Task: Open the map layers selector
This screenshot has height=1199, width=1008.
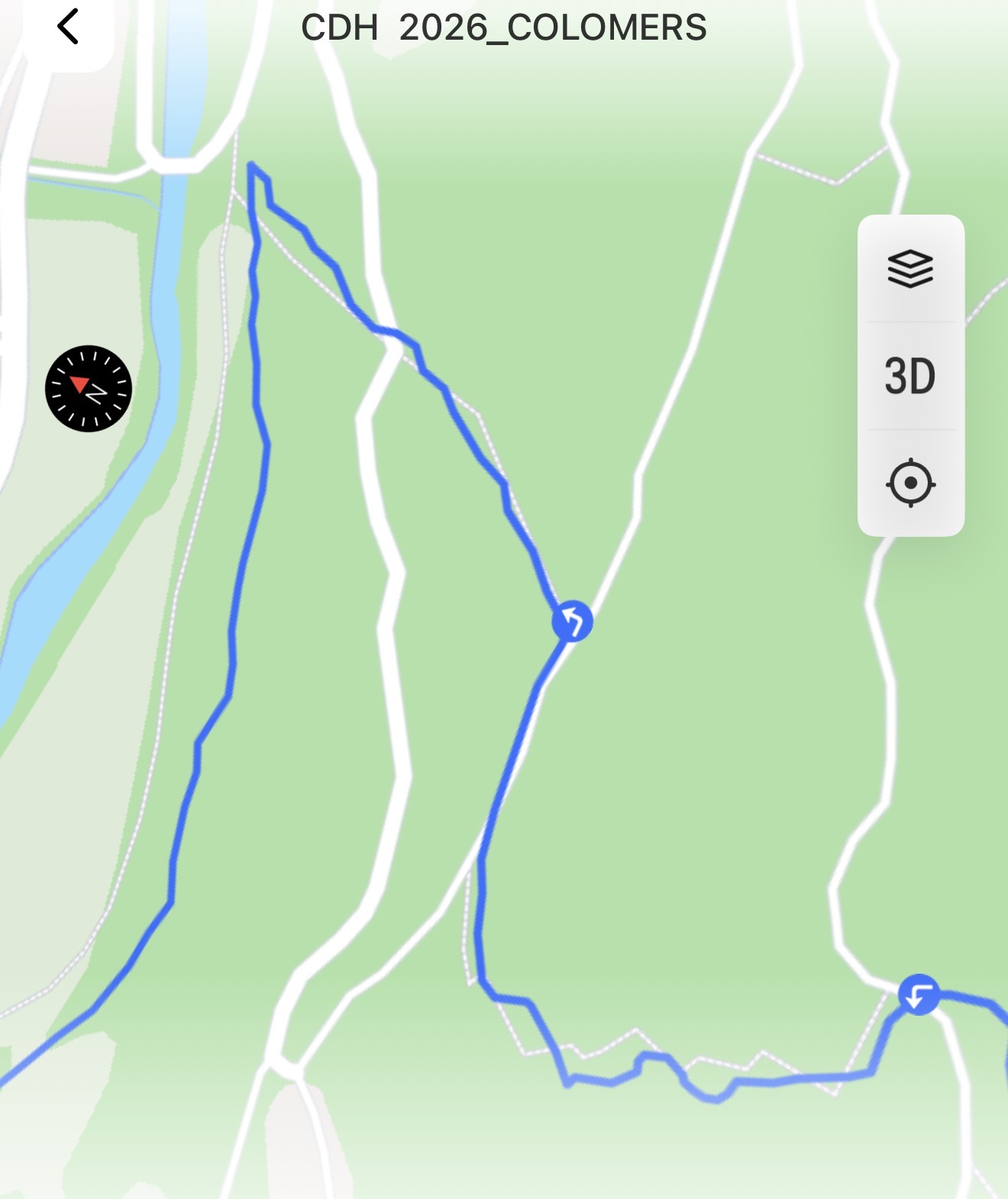Action: click(910, 269)
